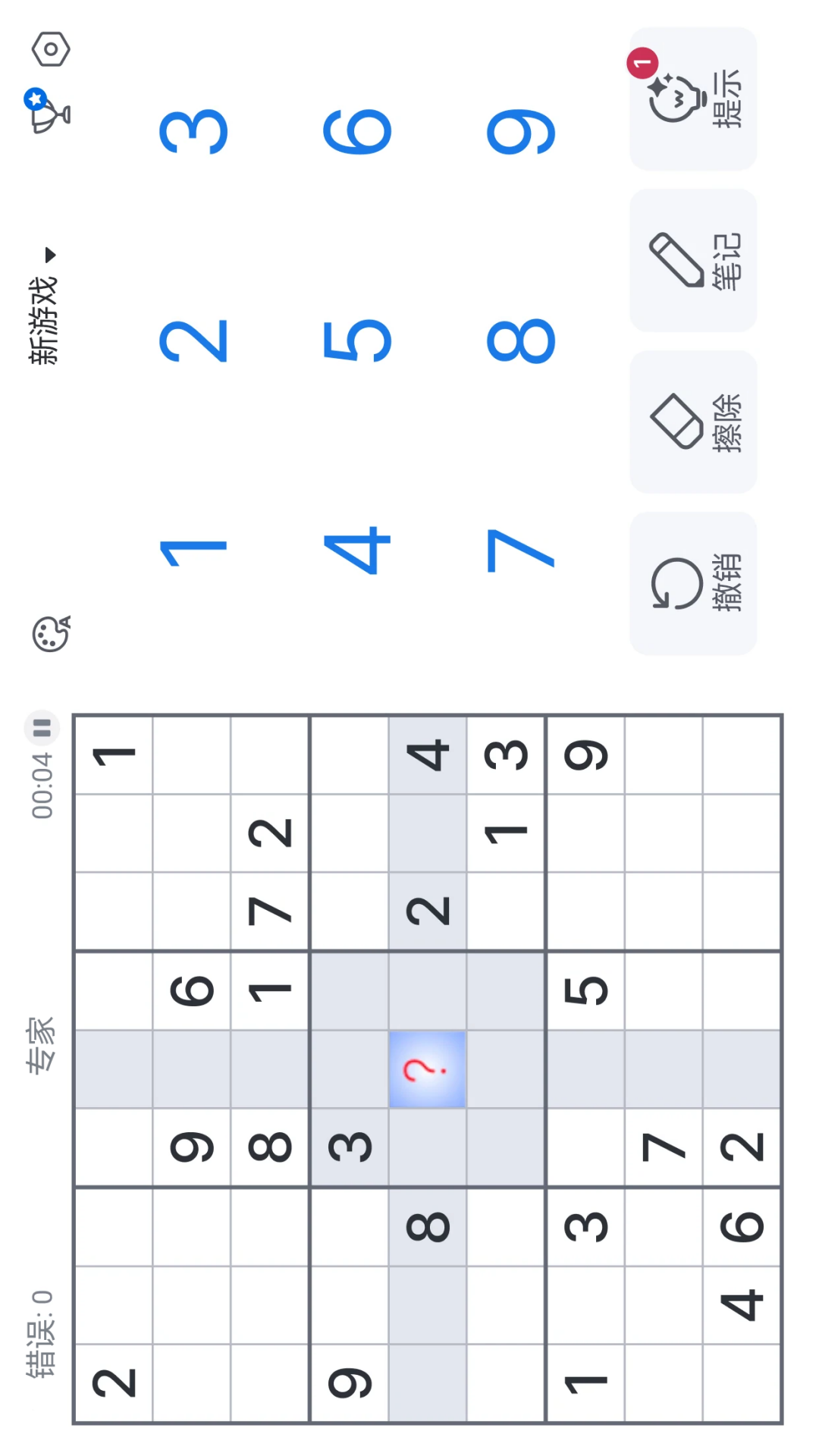819x1456 pixels.
Task: Use the 提示 hint button
Action: click(693, 99)
